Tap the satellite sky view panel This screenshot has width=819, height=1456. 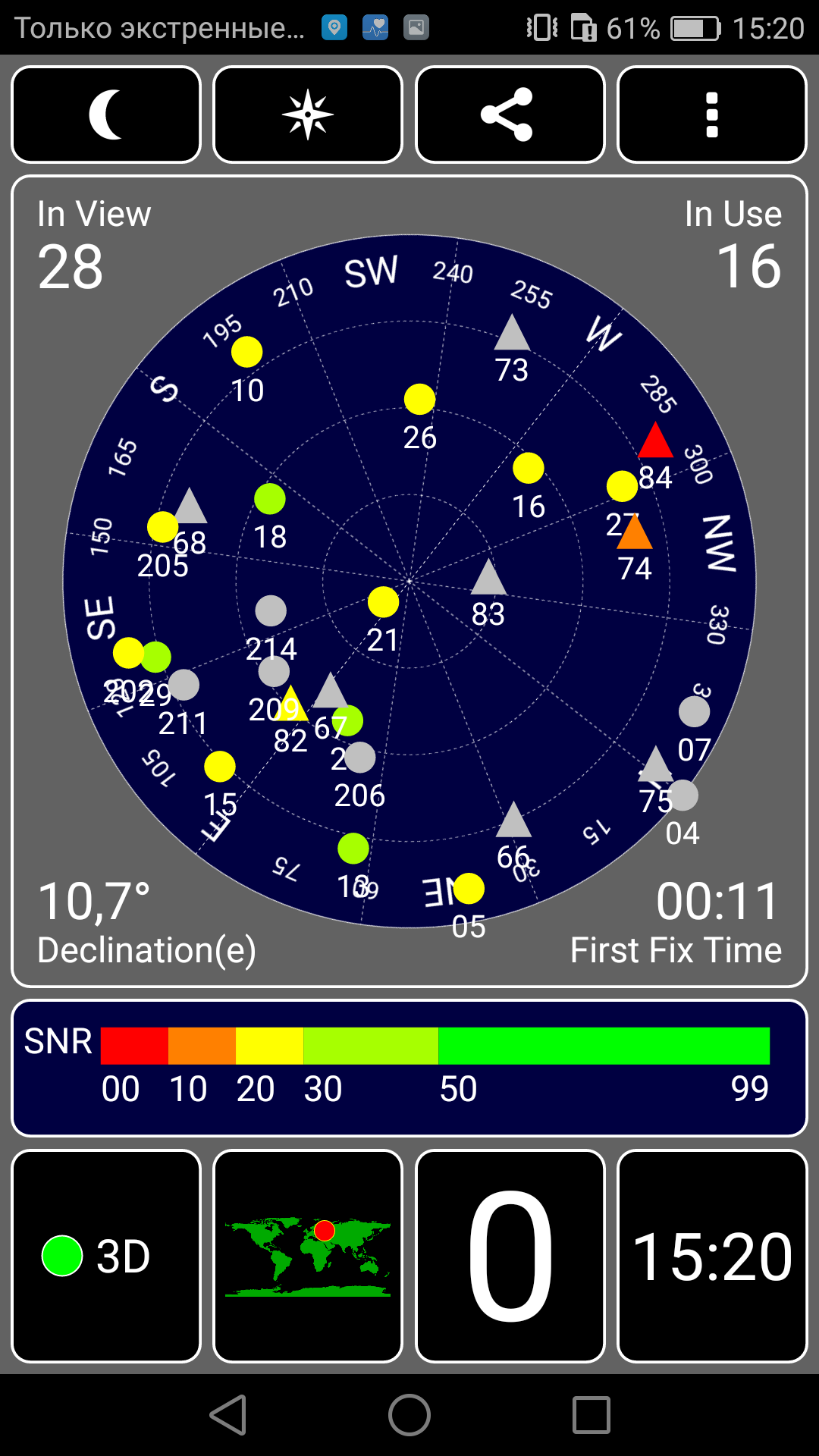click(409, 582)
